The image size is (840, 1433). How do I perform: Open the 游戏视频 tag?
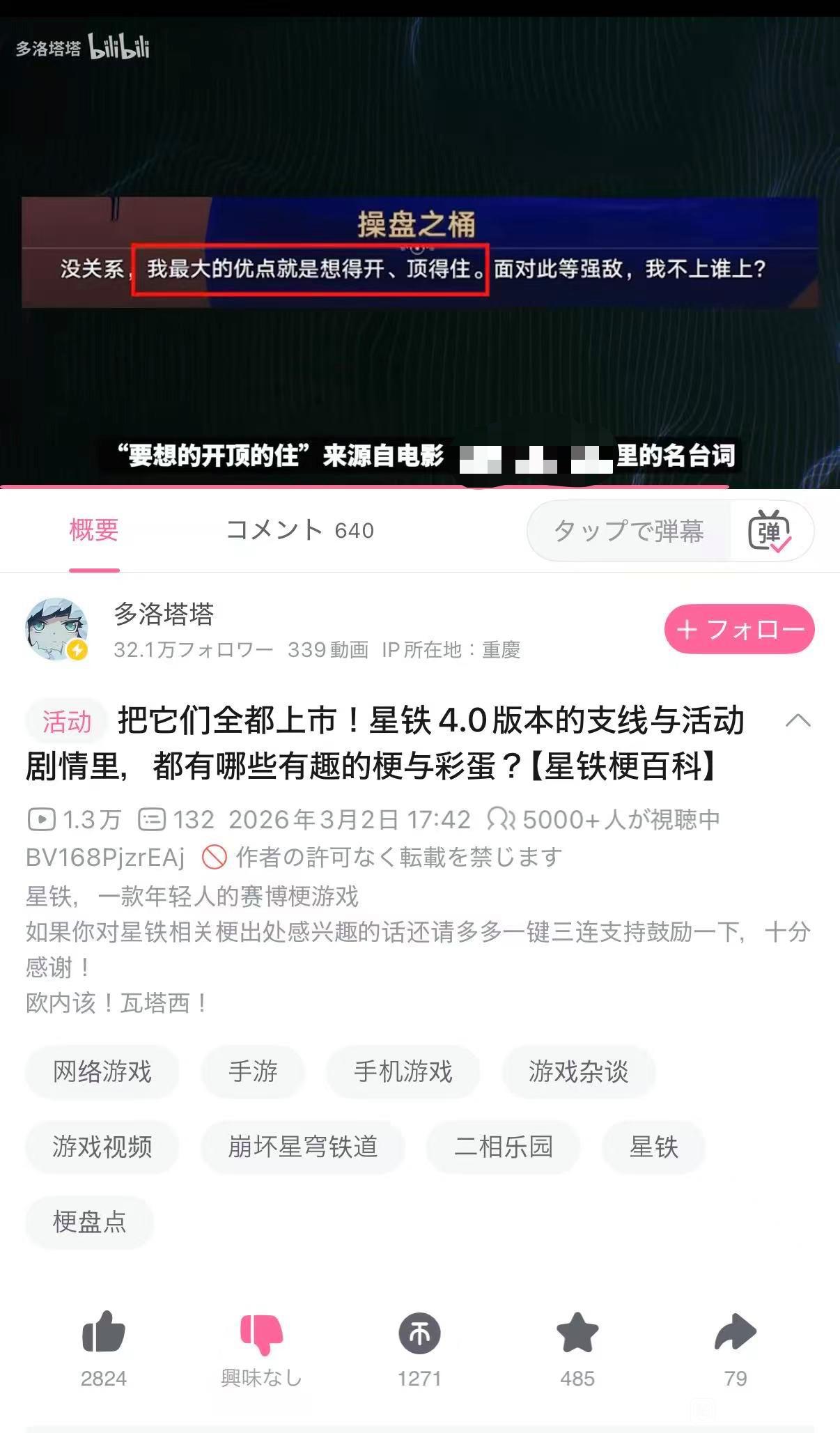102,1147
